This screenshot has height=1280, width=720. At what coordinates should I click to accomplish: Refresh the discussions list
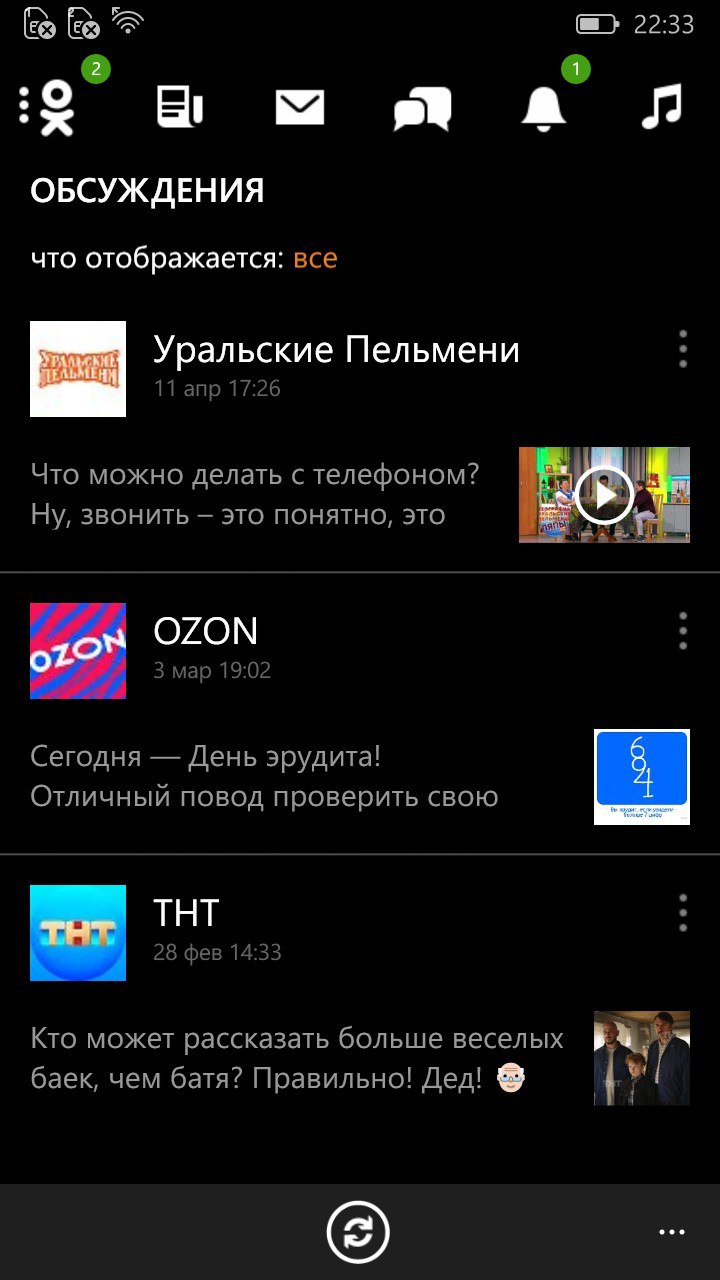[358, 1232]
